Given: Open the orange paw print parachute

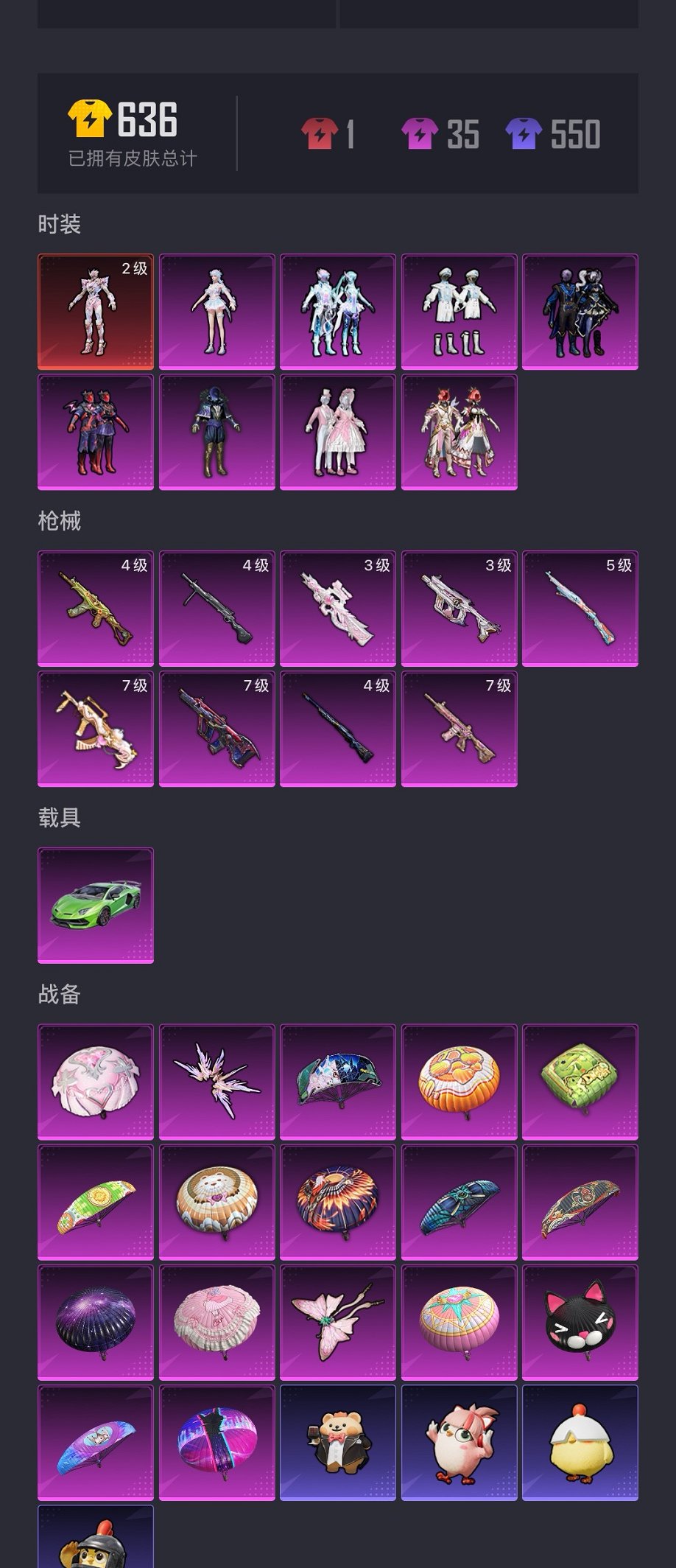Looking at the screenshot, I should 459,1082.
